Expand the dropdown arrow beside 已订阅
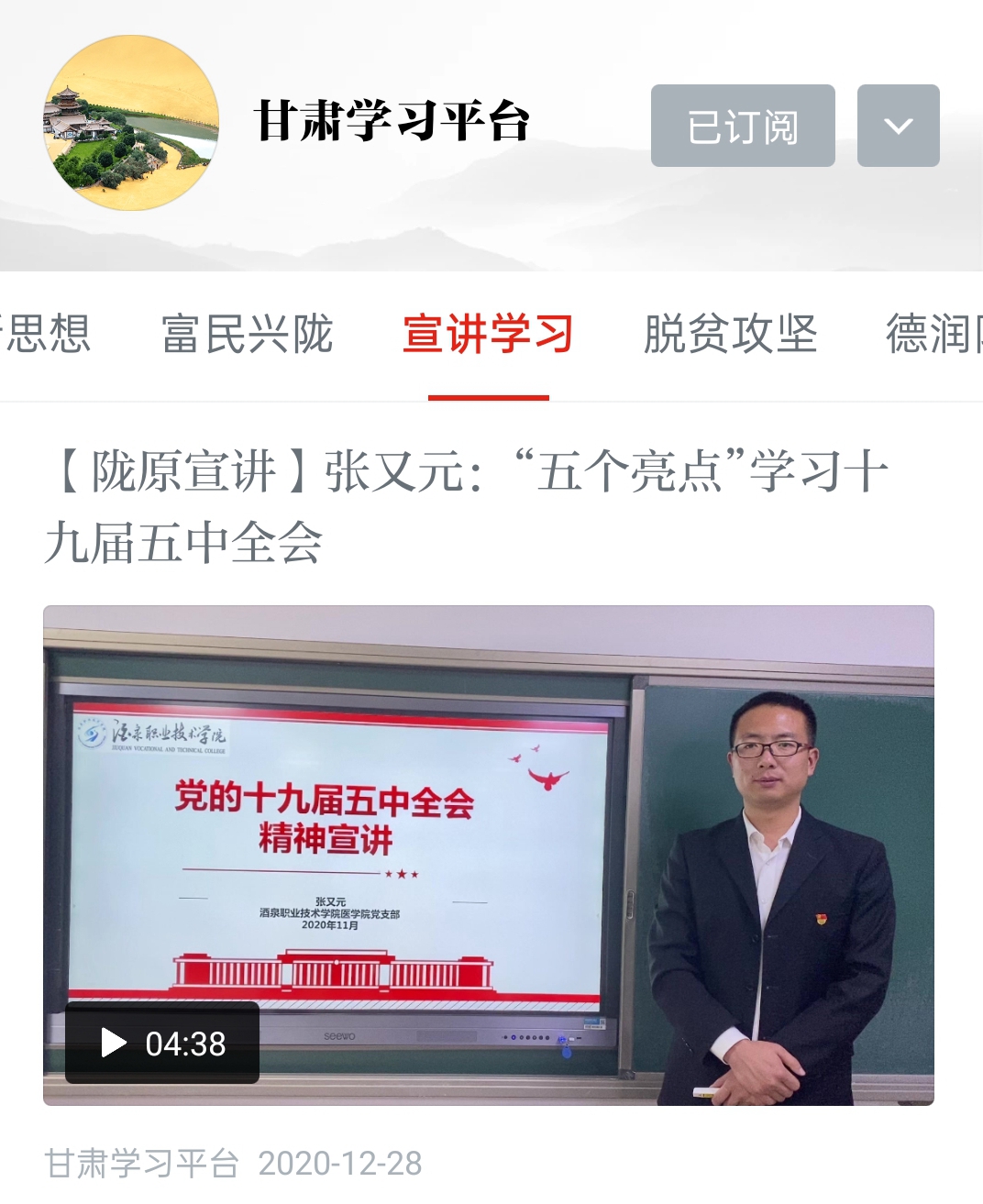 pos(898,126)
